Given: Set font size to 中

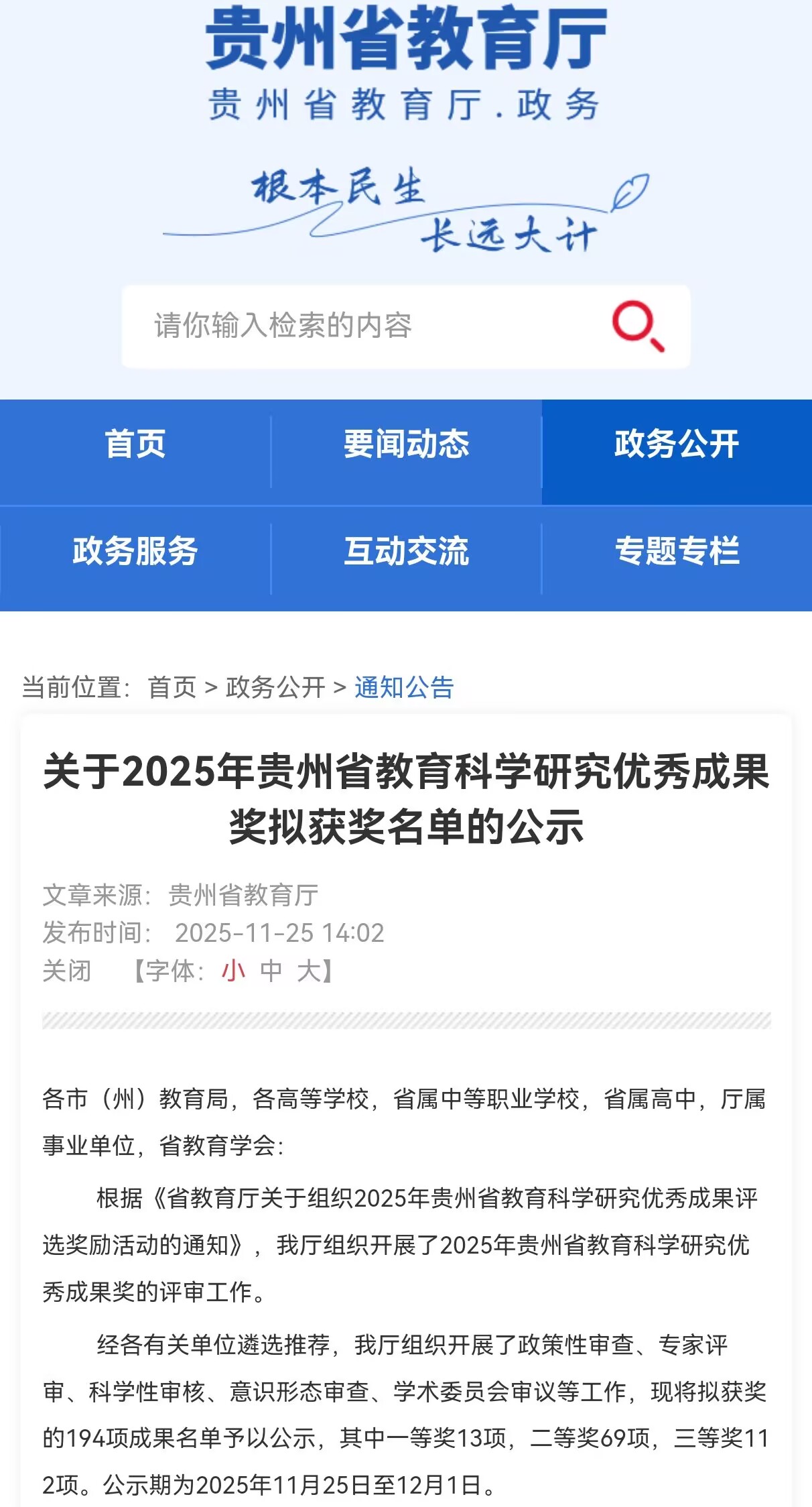Looking at the screenshot, I should pos(271,971).
